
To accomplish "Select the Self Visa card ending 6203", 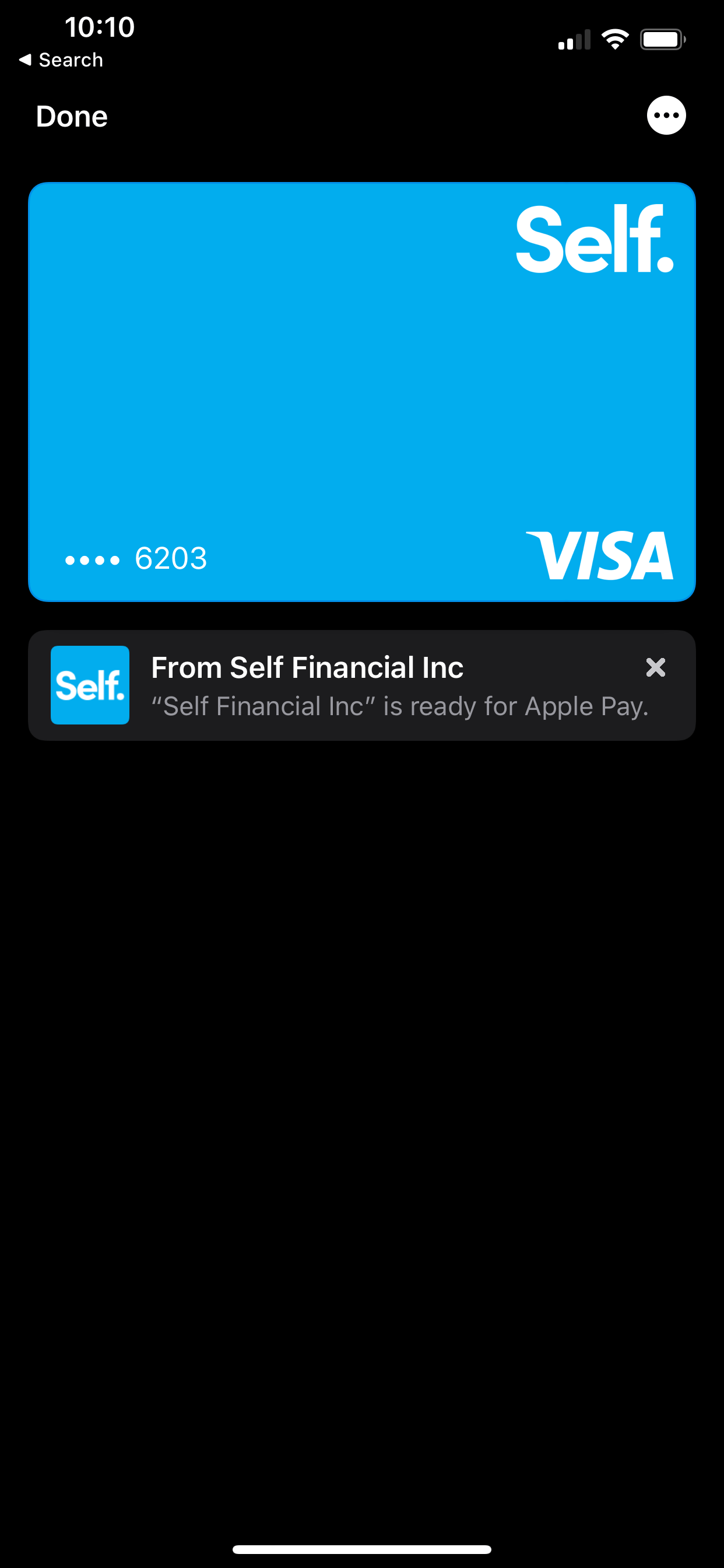I will point(361,392).
